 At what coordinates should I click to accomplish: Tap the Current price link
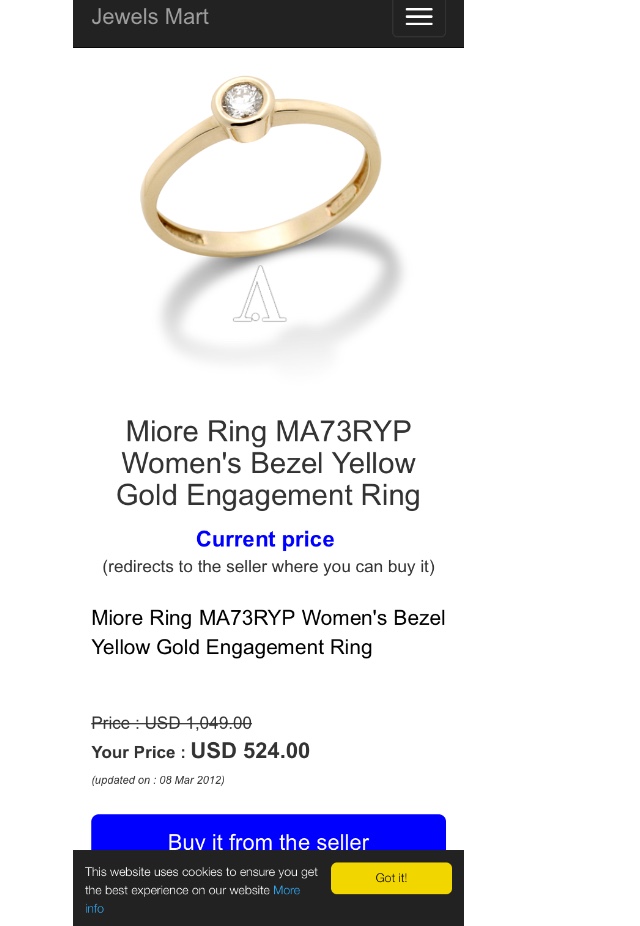point(265,539)
